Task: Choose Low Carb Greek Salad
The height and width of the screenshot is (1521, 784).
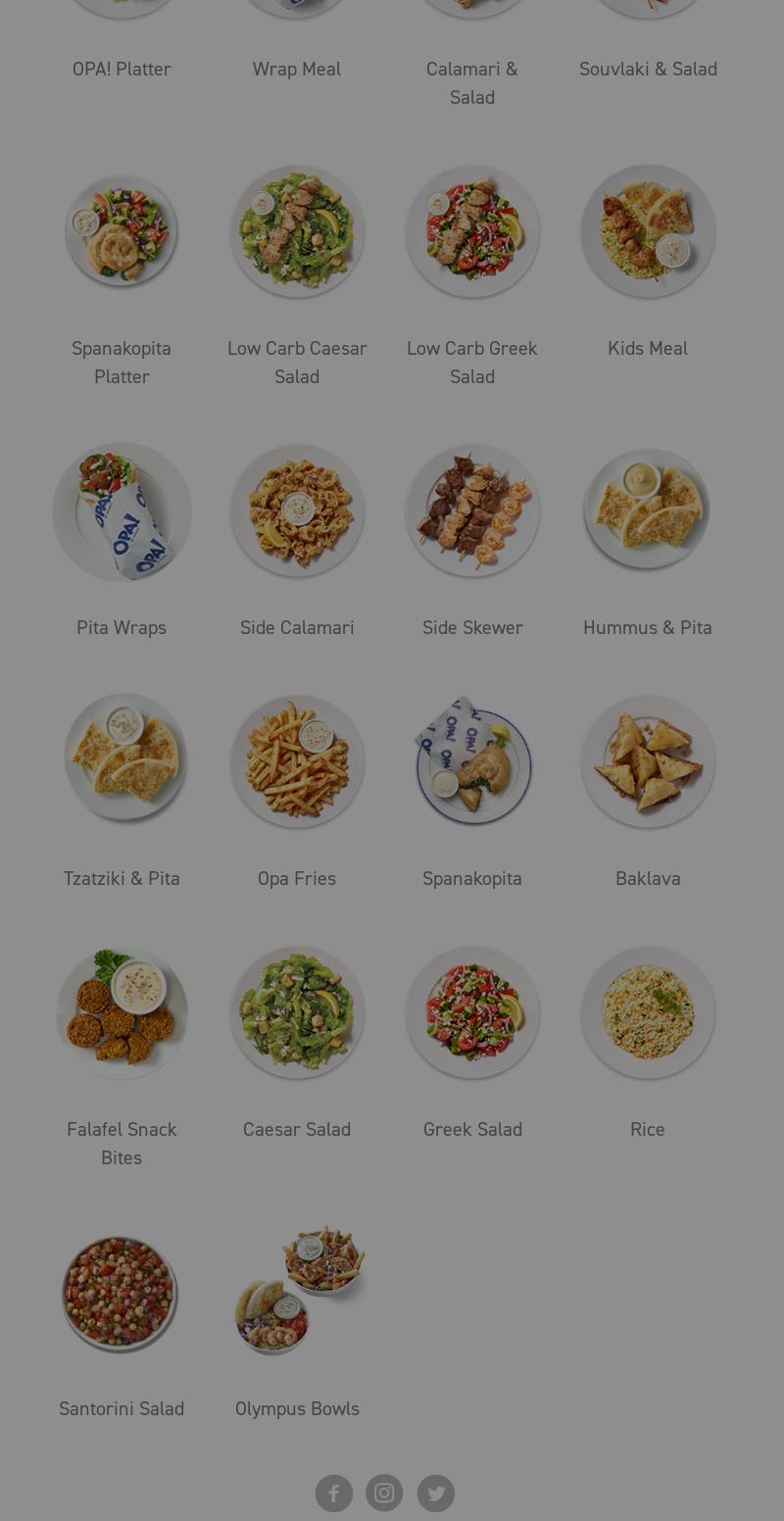Action: (x=472, y=232)
